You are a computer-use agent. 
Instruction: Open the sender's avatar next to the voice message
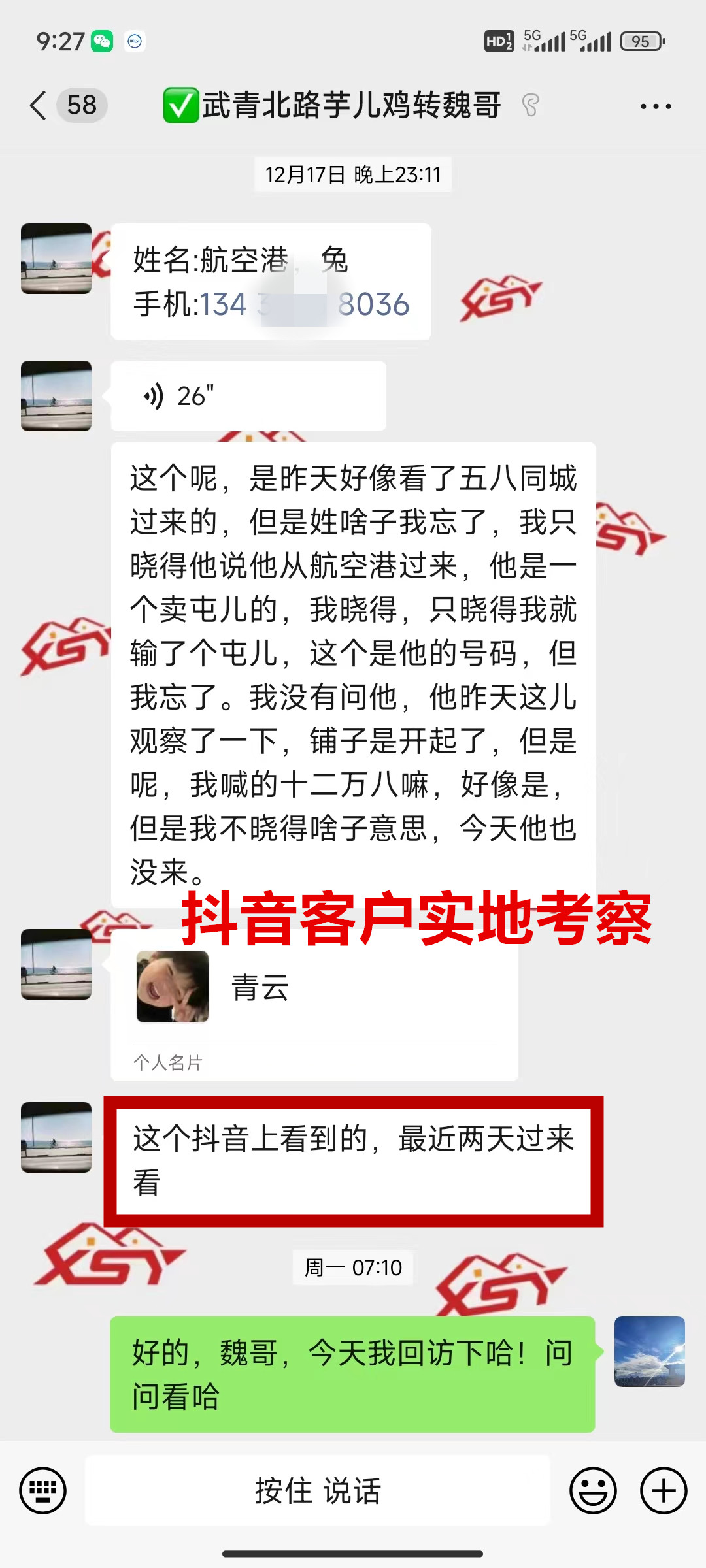(56, 396)
